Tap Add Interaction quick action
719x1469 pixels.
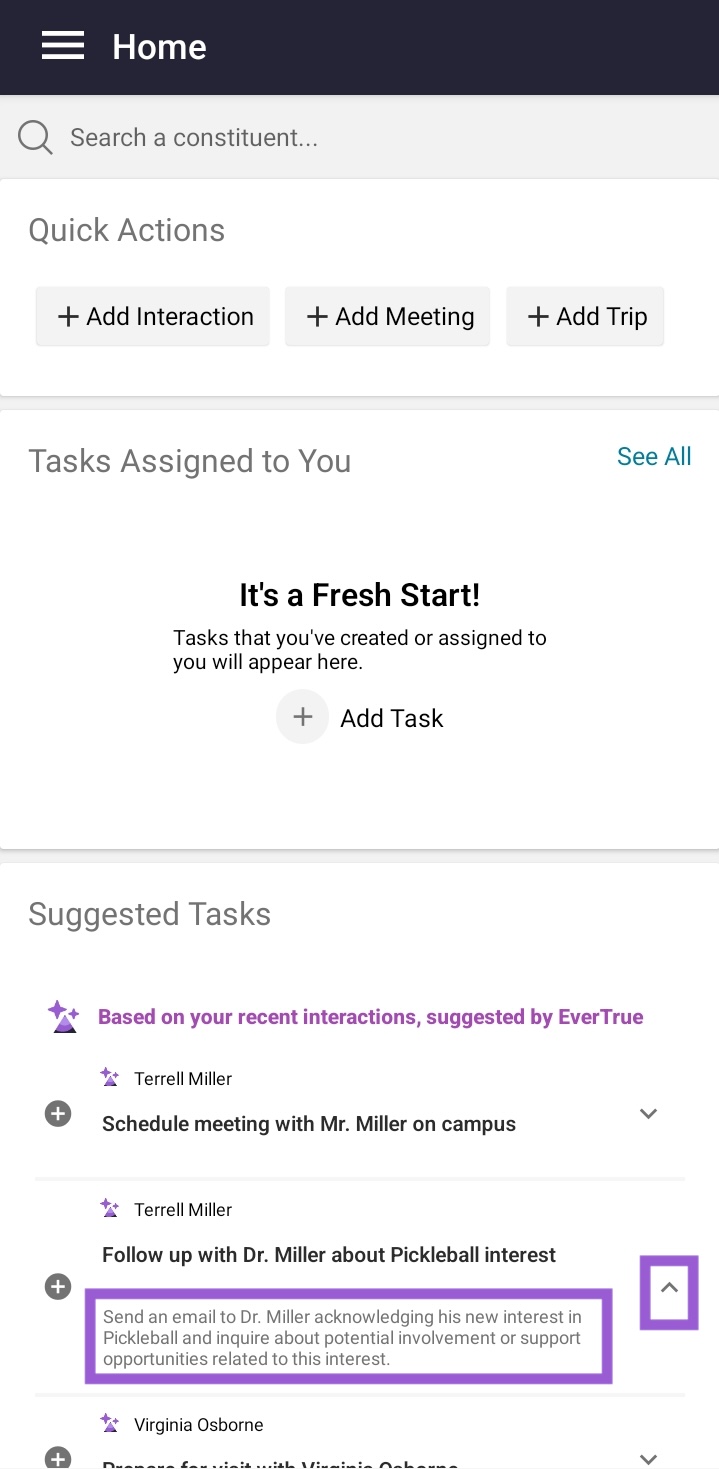pyautogui.click(x=153, y=316)
